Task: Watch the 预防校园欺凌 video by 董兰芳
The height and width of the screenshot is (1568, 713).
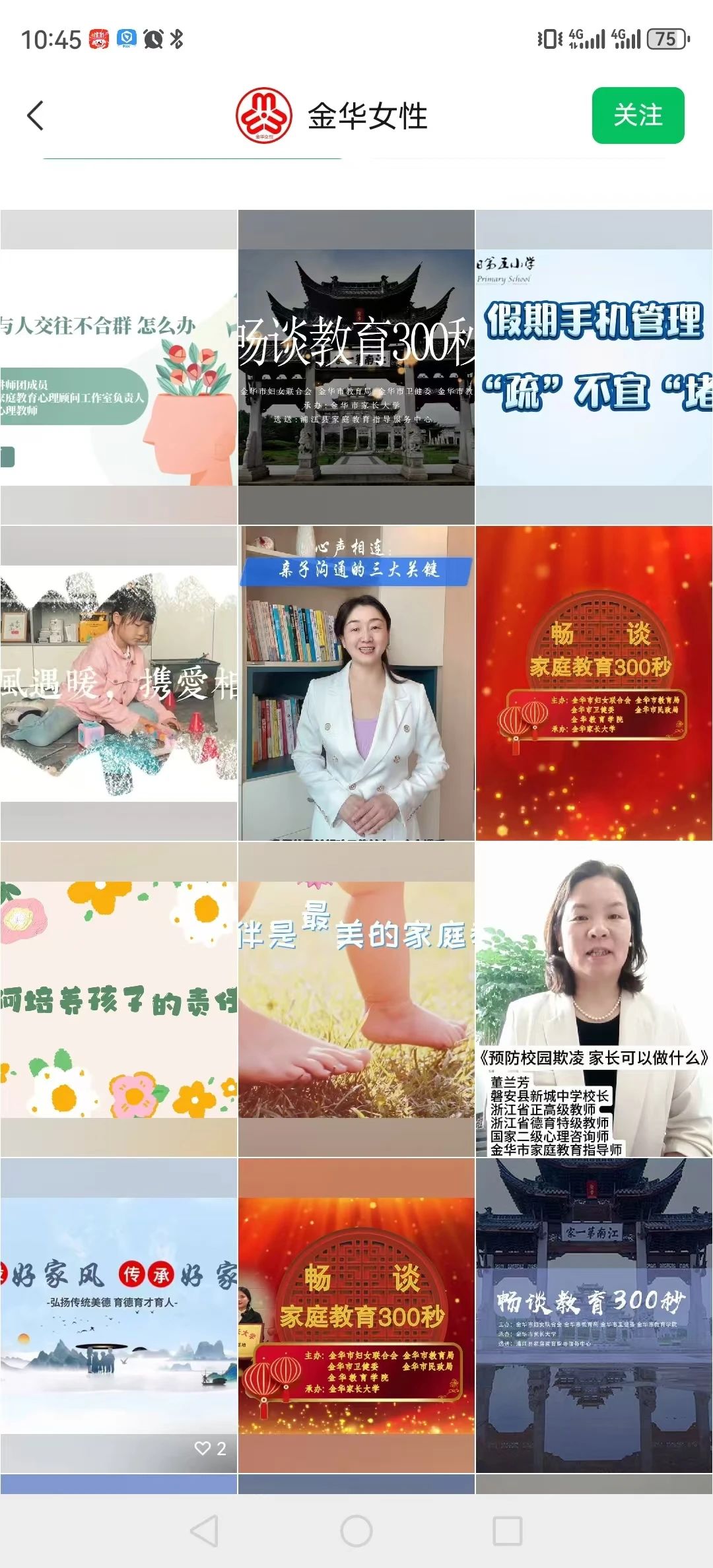Action: click(x=594, y=999)
